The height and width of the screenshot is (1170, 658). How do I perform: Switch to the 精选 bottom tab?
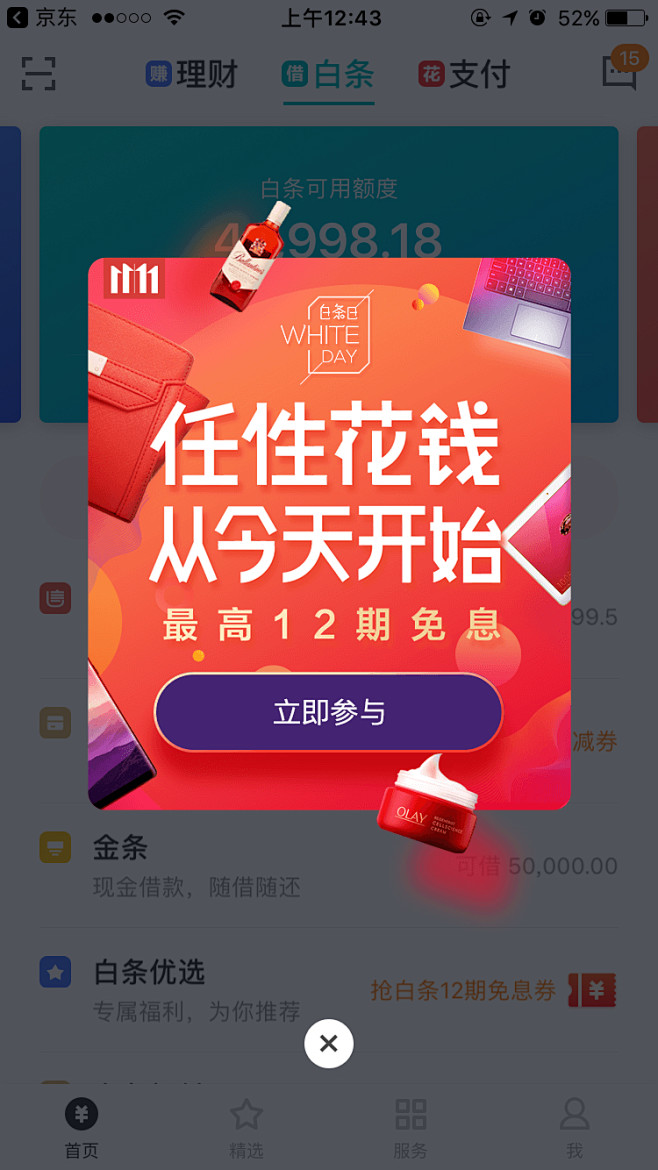coord(246,1127)
